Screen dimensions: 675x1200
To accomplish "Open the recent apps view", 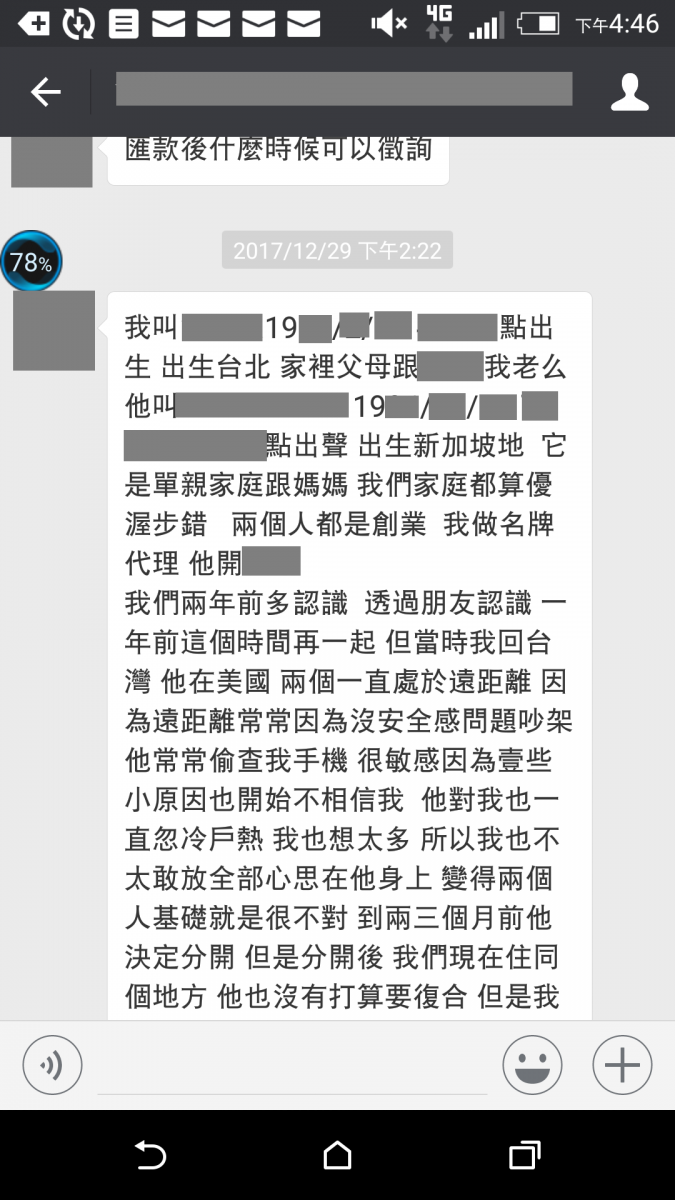I will (524, 1155).
